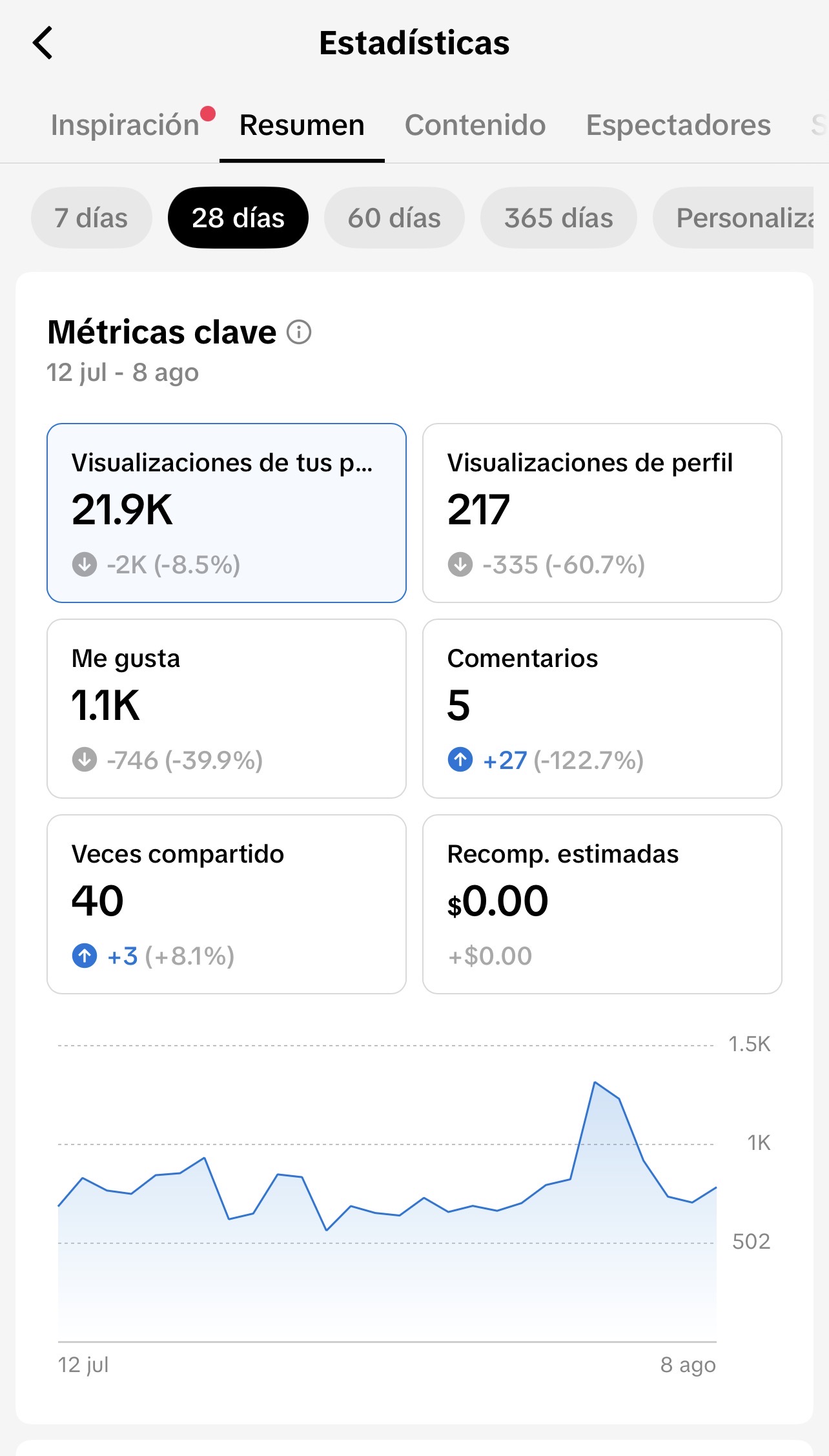
Task: Select the 7 días range chip
Action: 91,218
